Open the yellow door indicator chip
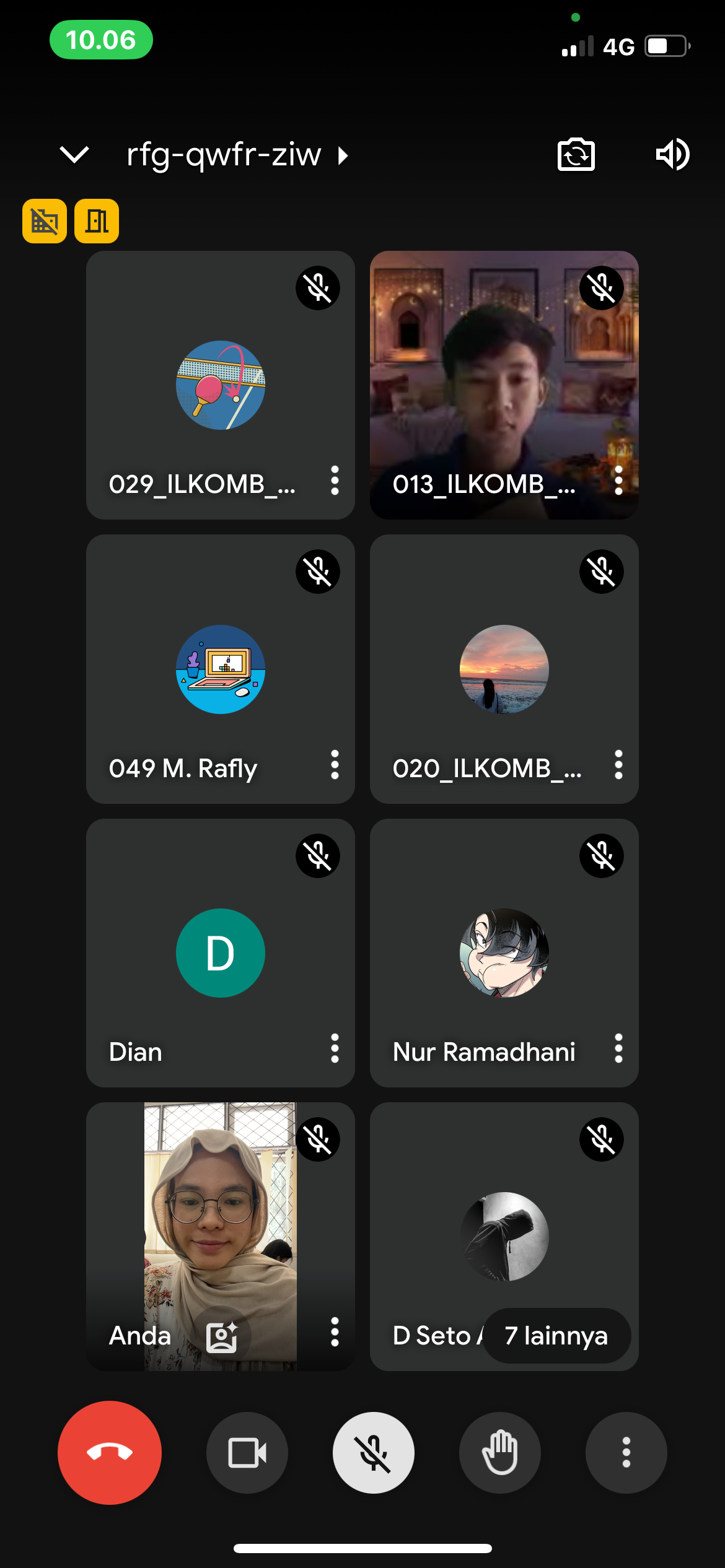Viewport: 725px width, 1568px height. coord(97,221)
